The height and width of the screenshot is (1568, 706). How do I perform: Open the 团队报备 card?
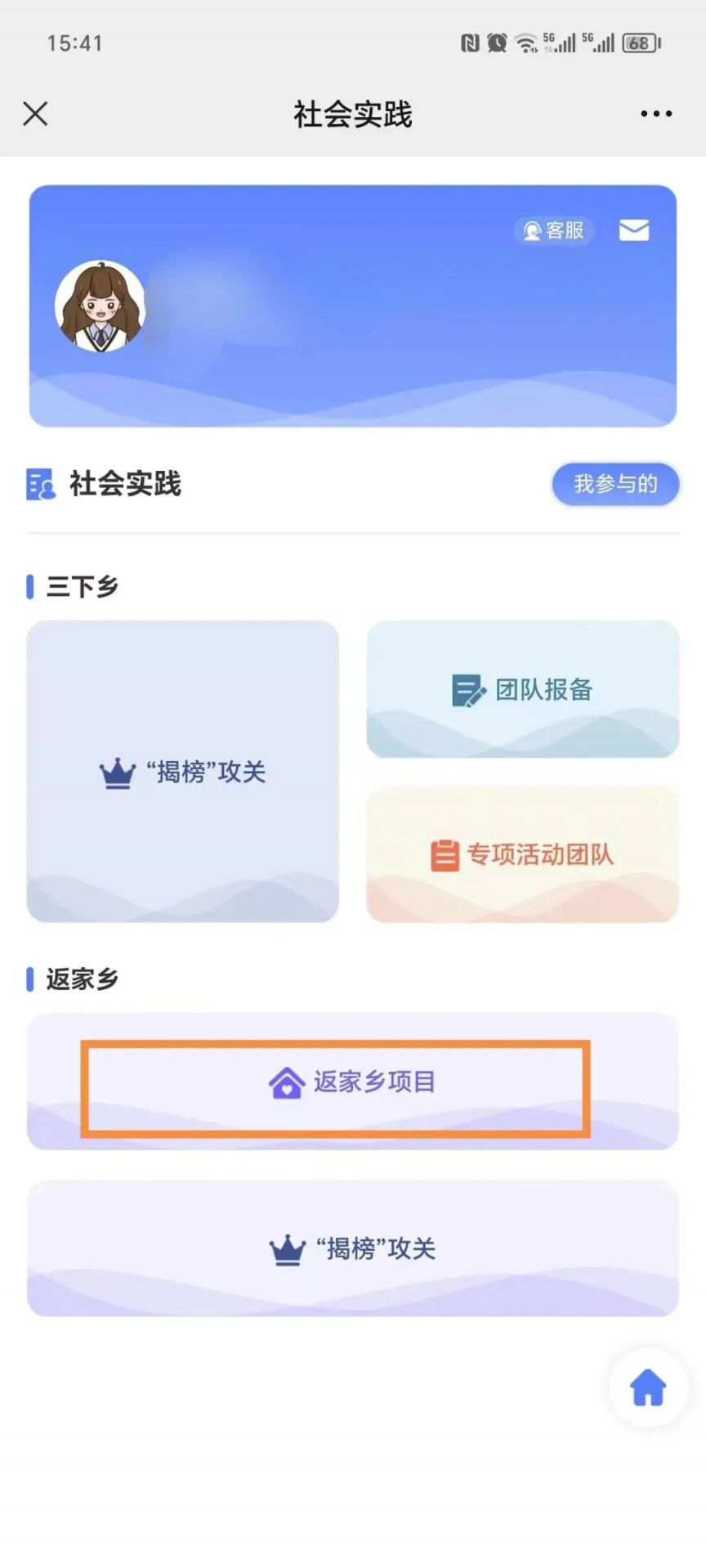coord(523,689)
